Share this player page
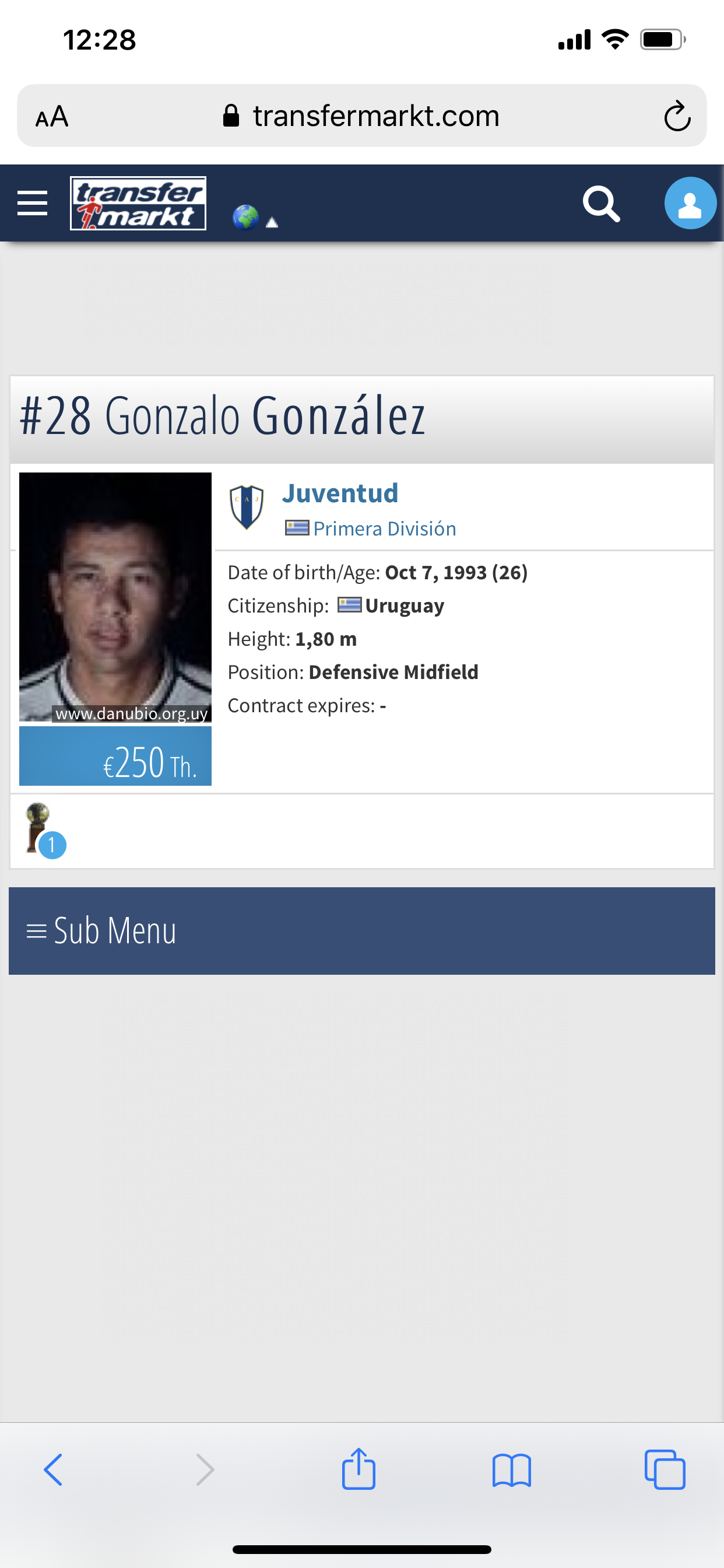 click(359, 1469)
